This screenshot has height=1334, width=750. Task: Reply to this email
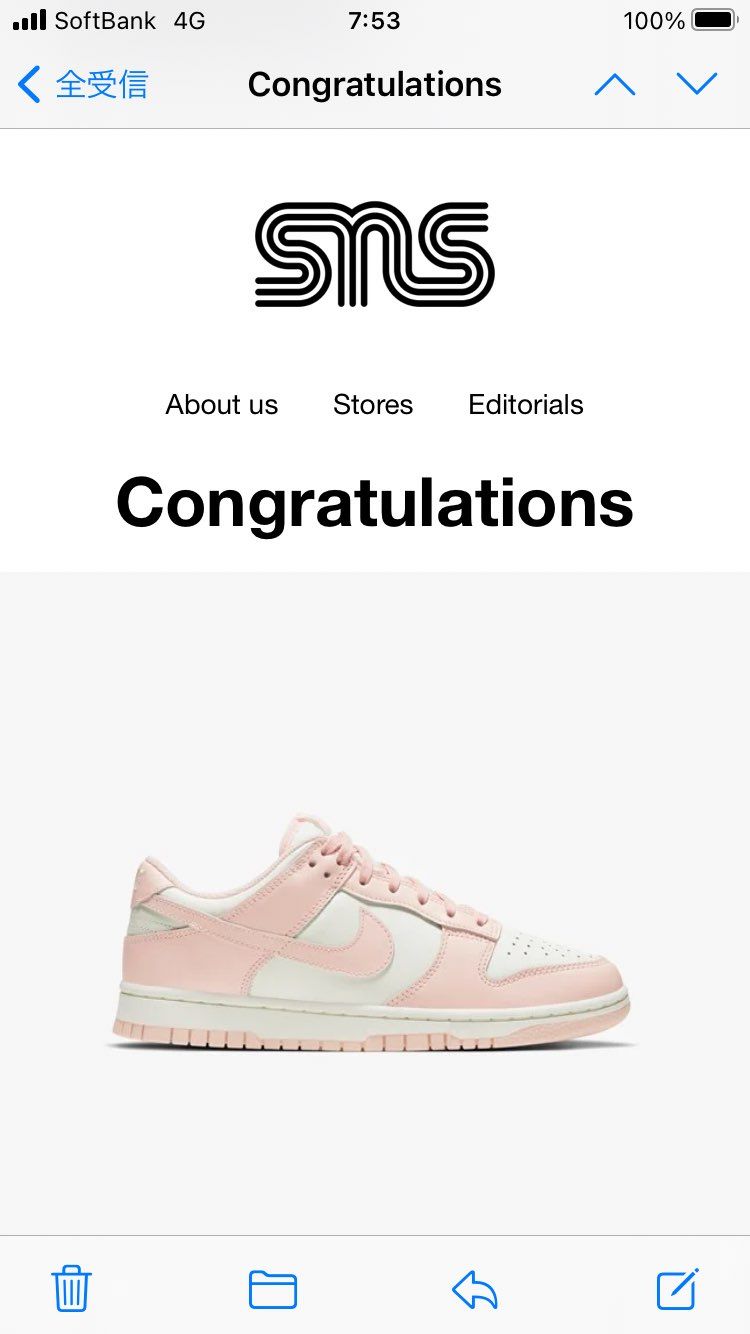[x=475, y=1289]
